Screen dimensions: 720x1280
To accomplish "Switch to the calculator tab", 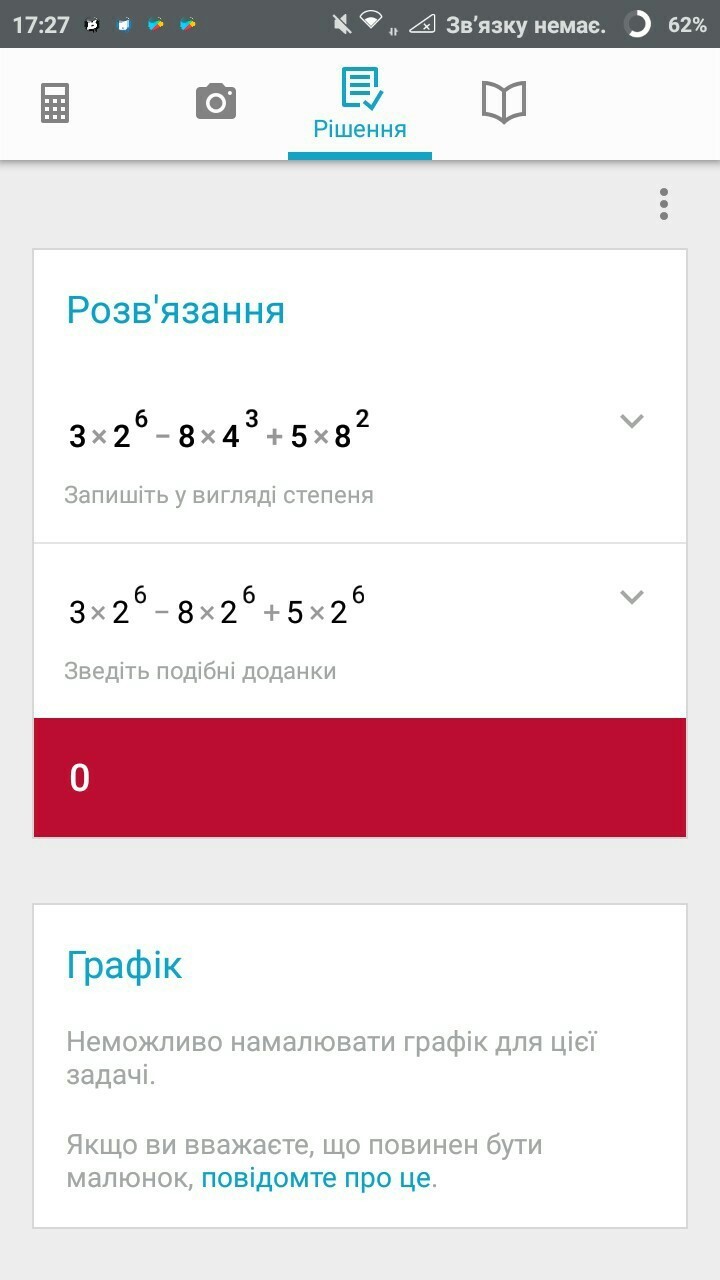I will click(55, 103).
